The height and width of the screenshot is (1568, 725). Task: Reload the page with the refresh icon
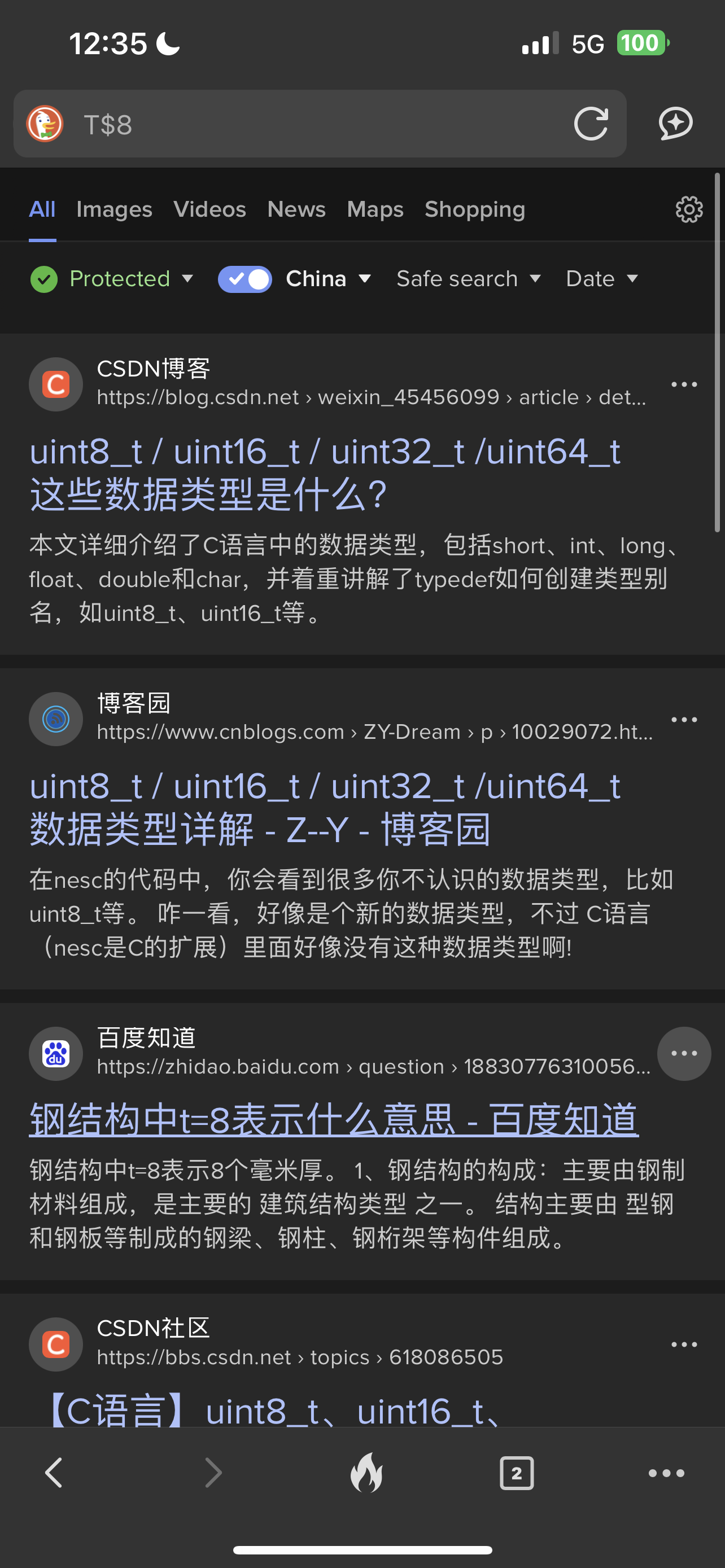point(591,124)
